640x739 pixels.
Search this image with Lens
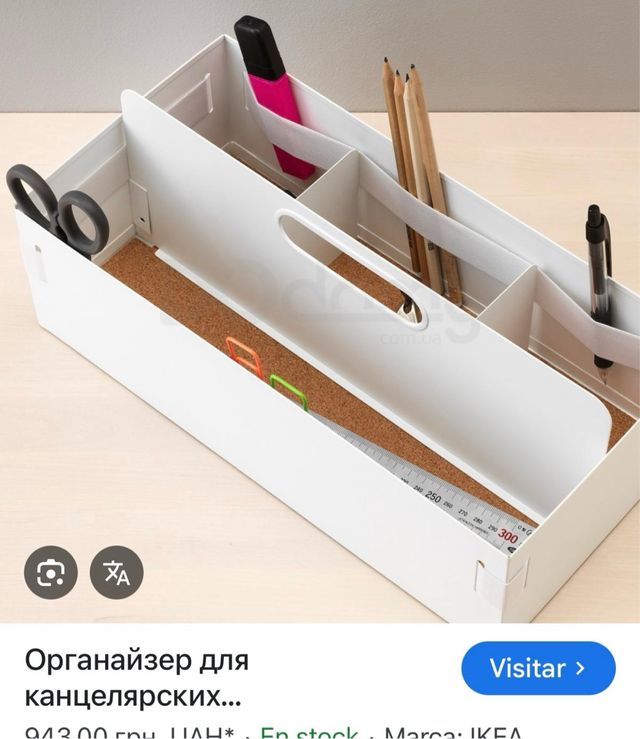pos(51,573)
